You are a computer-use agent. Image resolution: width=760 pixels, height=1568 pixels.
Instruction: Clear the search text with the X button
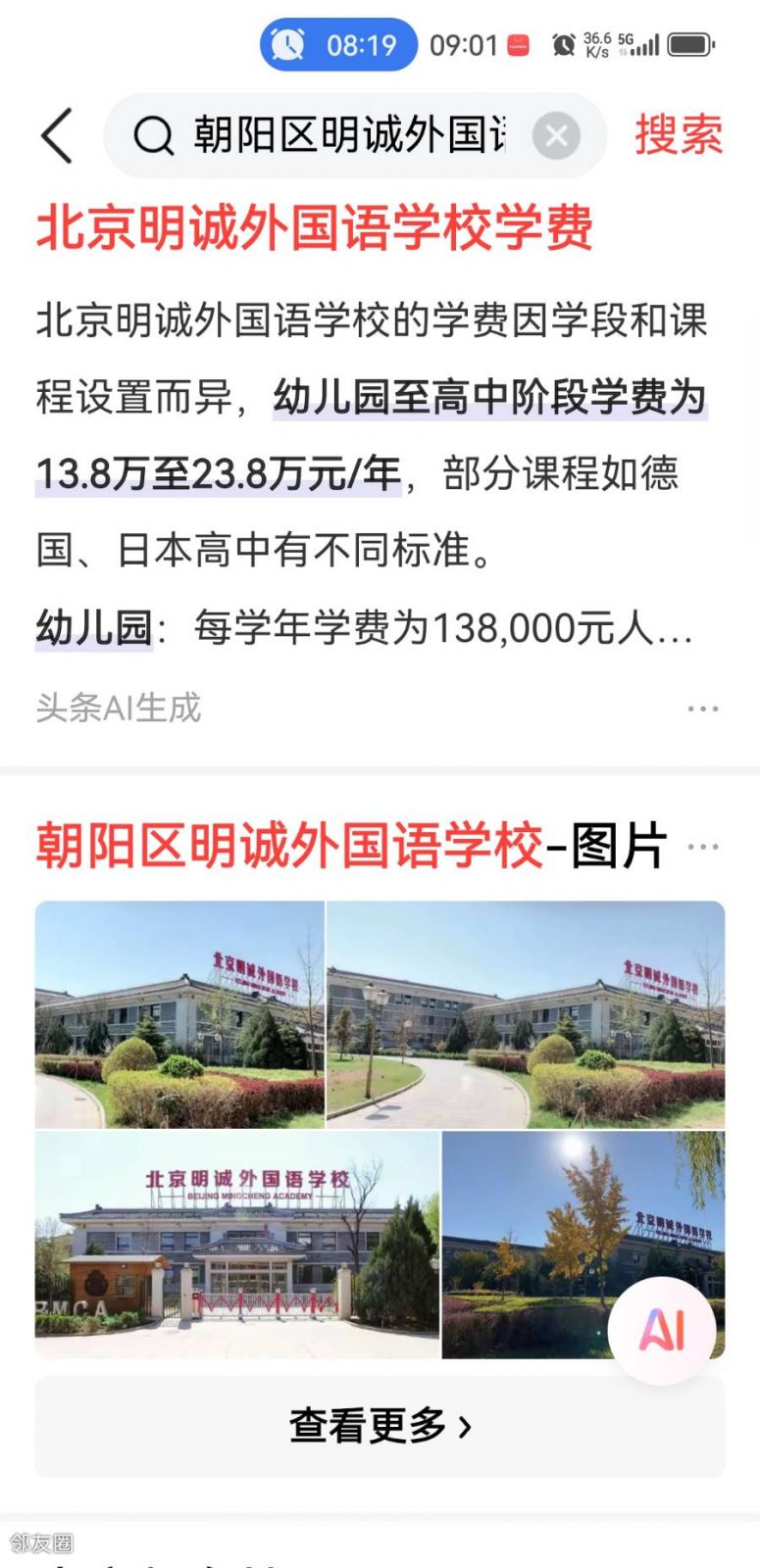[556, 135]
